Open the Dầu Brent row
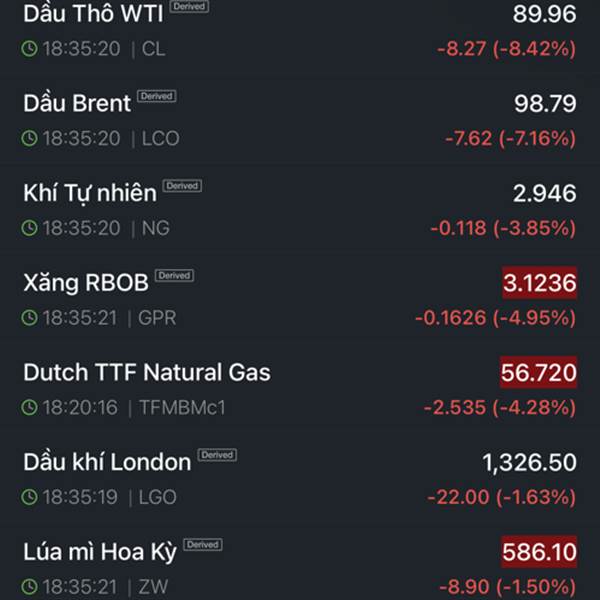 [x=300, y=120]
